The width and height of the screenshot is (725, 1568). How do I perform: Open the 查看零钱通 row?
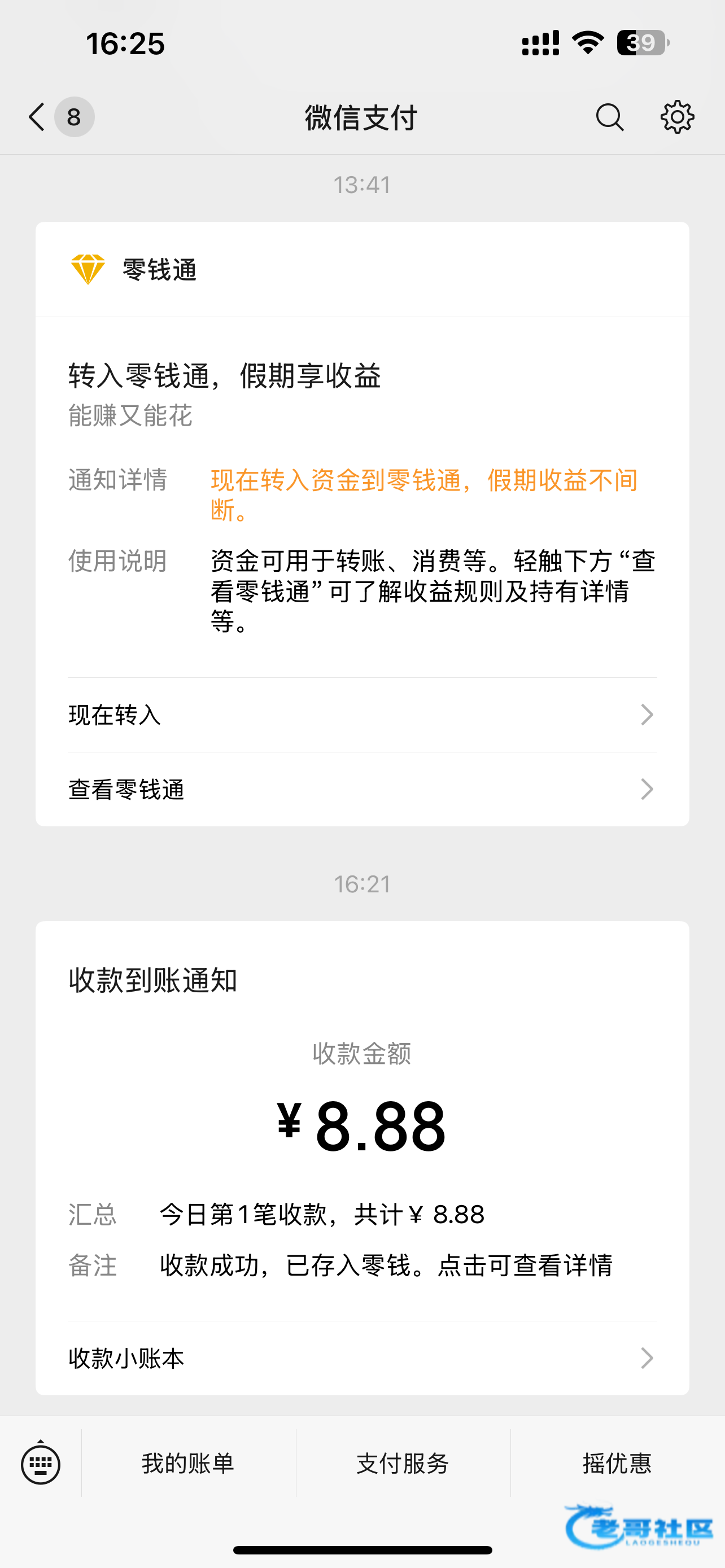pos(362,790)
